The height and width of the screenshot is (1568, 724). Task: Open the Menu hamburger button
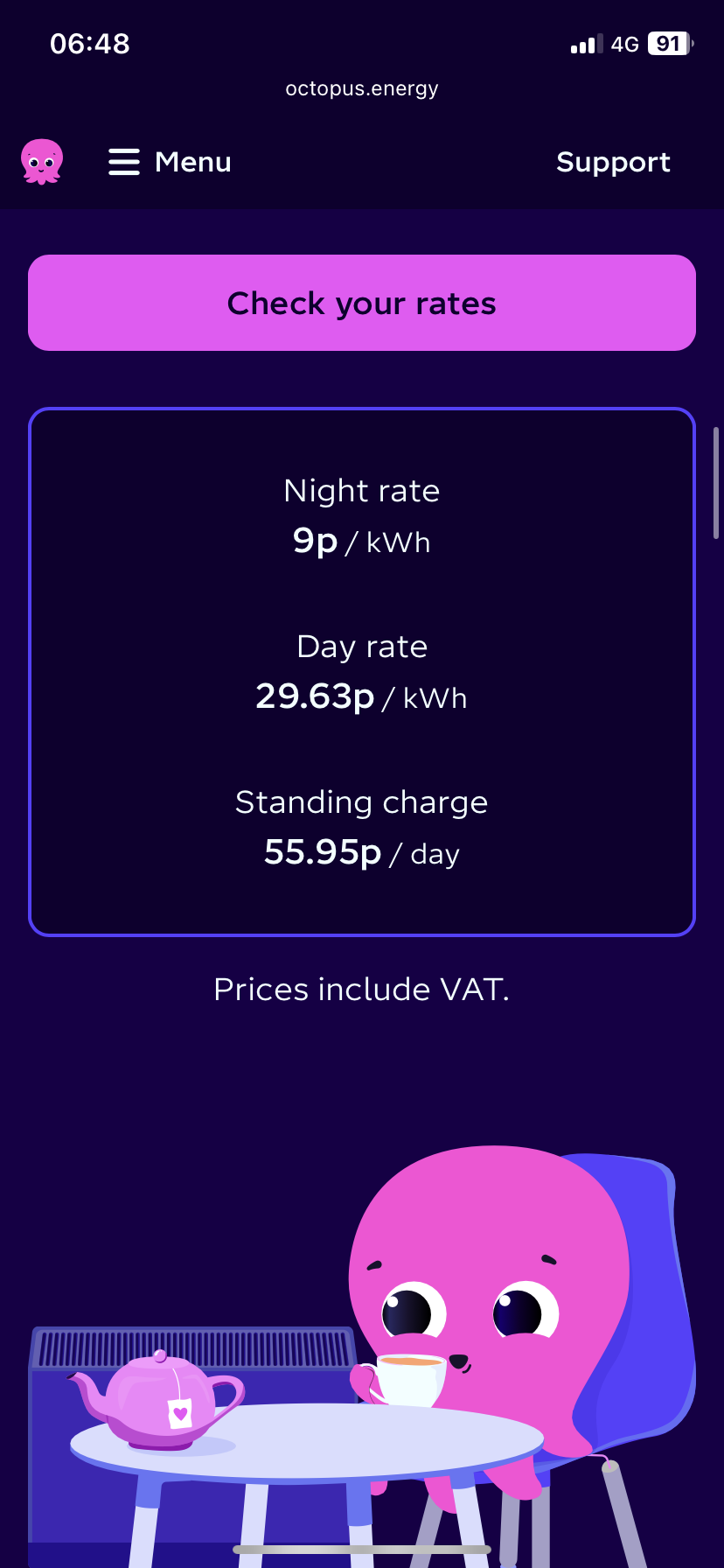(x=170, y=162)
